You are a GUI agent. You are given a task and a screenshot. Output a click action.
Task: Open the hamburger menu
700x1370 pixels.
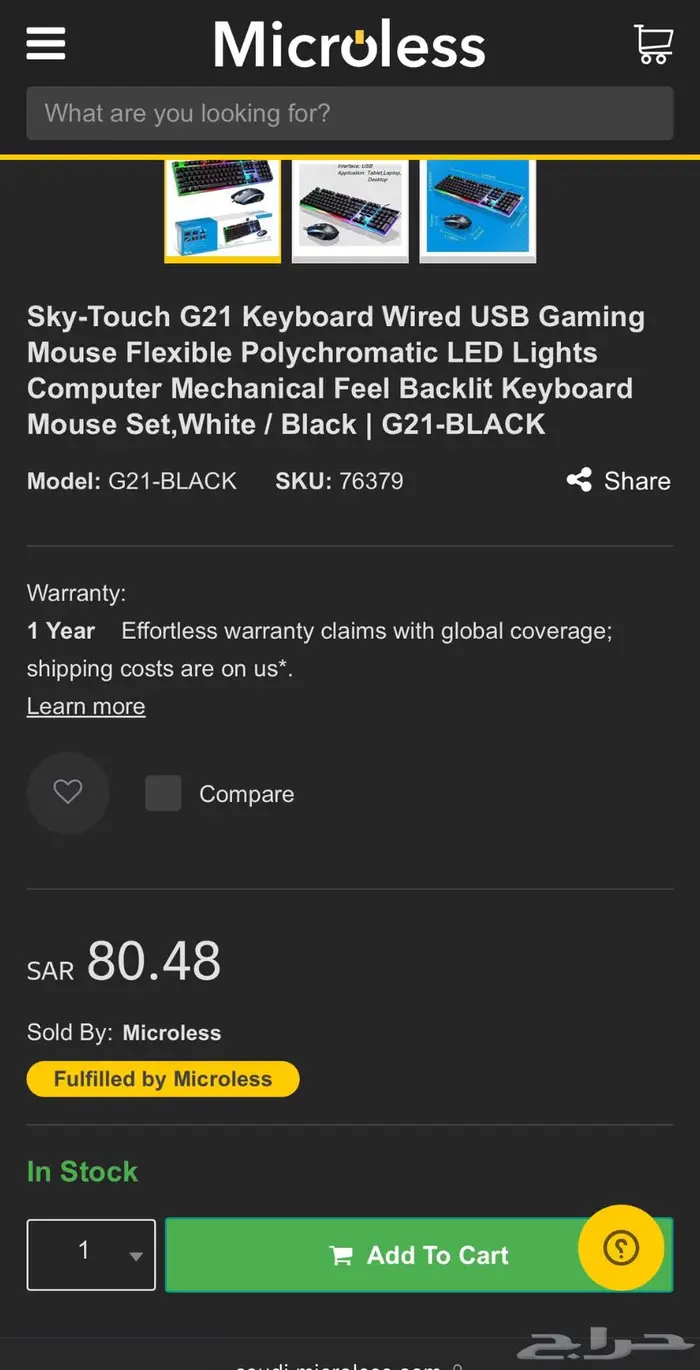tap(46, 44)
